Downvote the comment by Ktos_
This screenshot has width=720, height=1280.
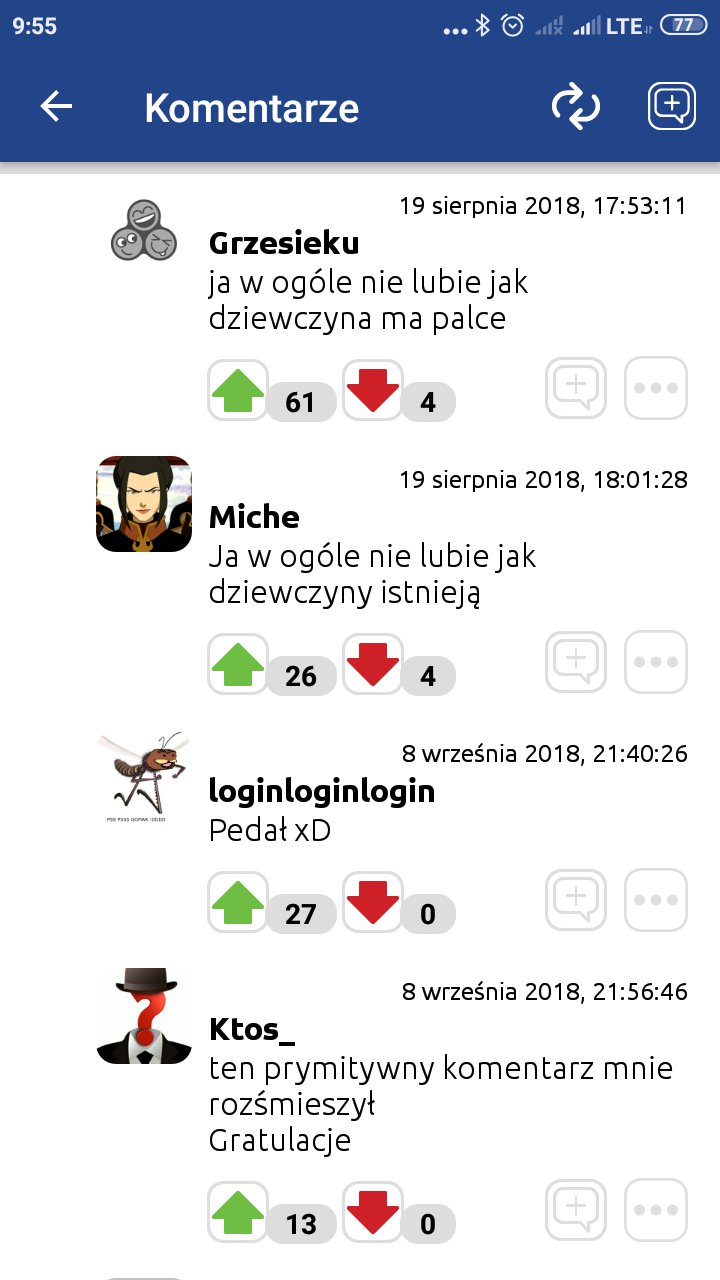coord(373,1210)
